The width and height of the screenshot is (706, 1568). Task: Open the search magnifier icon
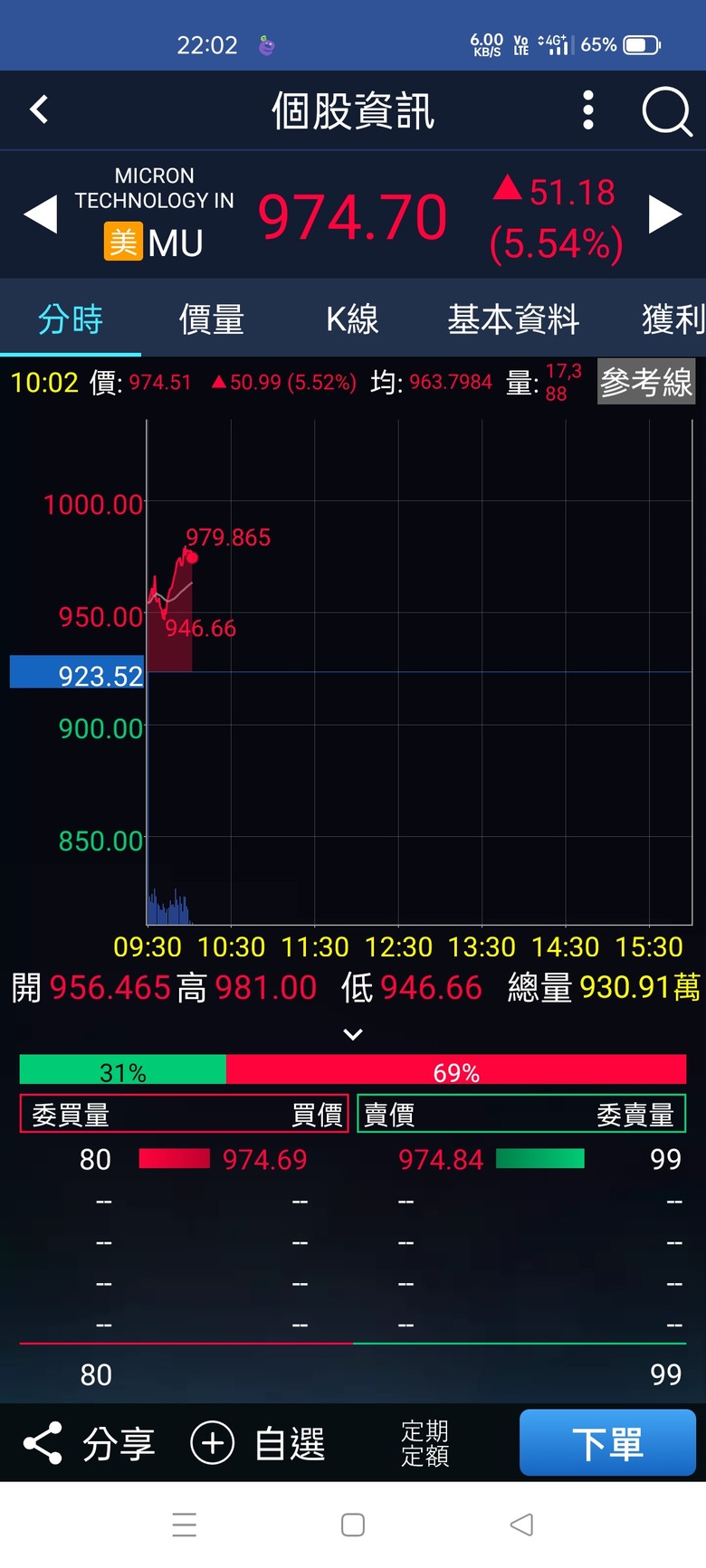[667, 112]
